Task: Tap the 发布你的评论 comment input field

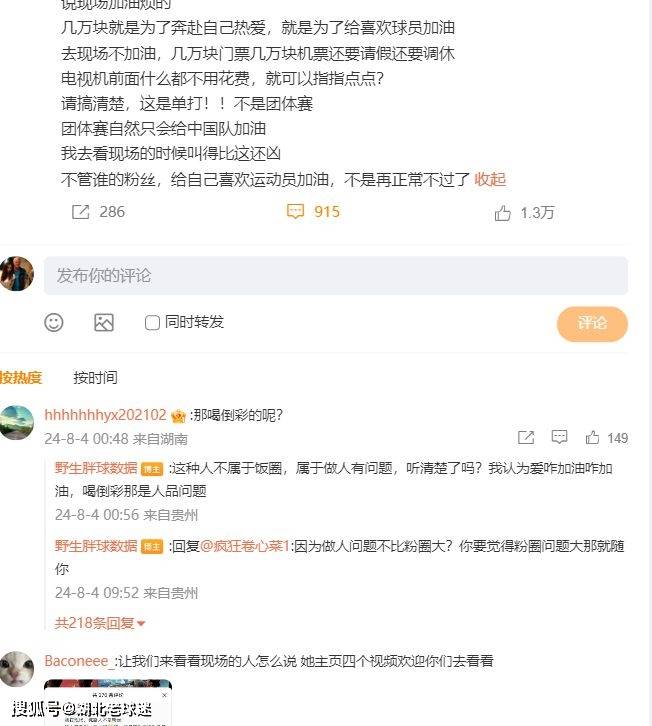Action: (x=335, y=275)
